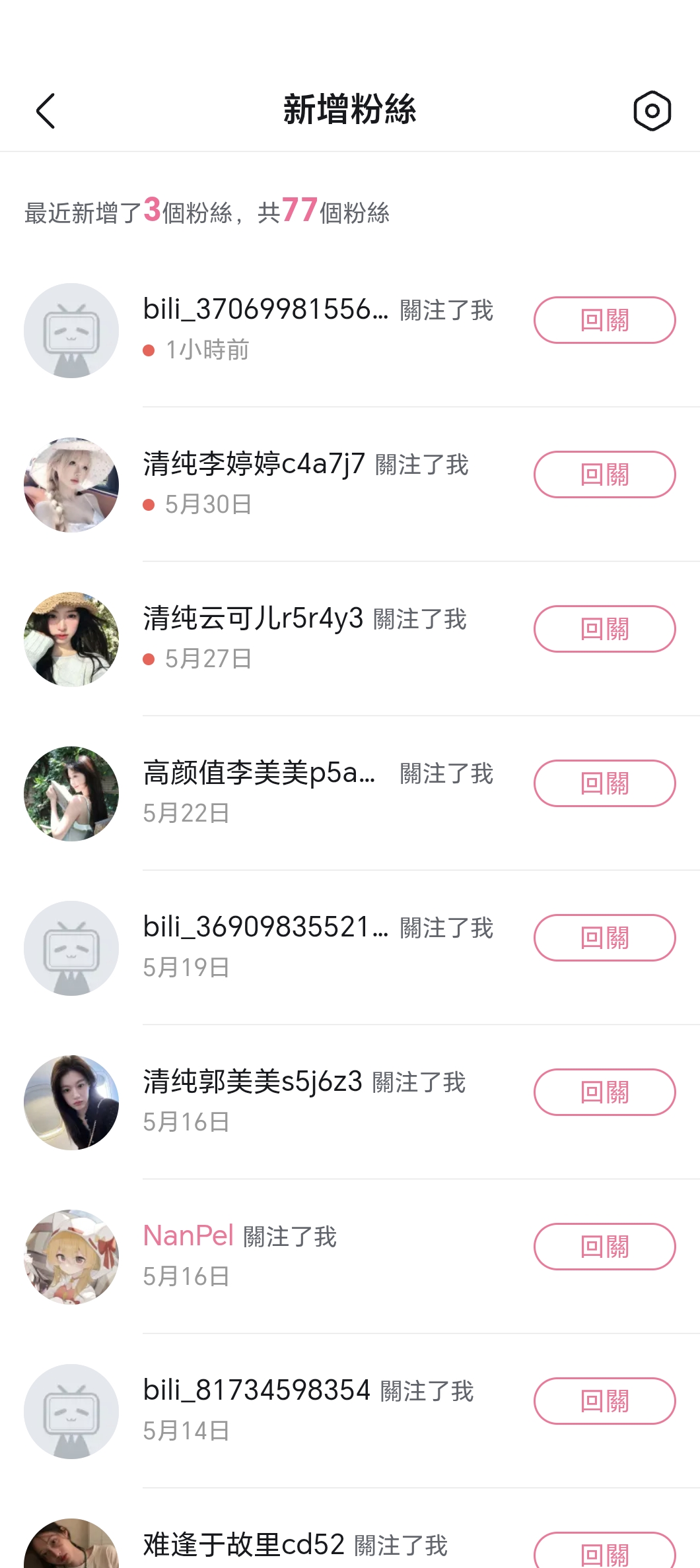Go back using the top-left arrow

[x=45, y=111]
